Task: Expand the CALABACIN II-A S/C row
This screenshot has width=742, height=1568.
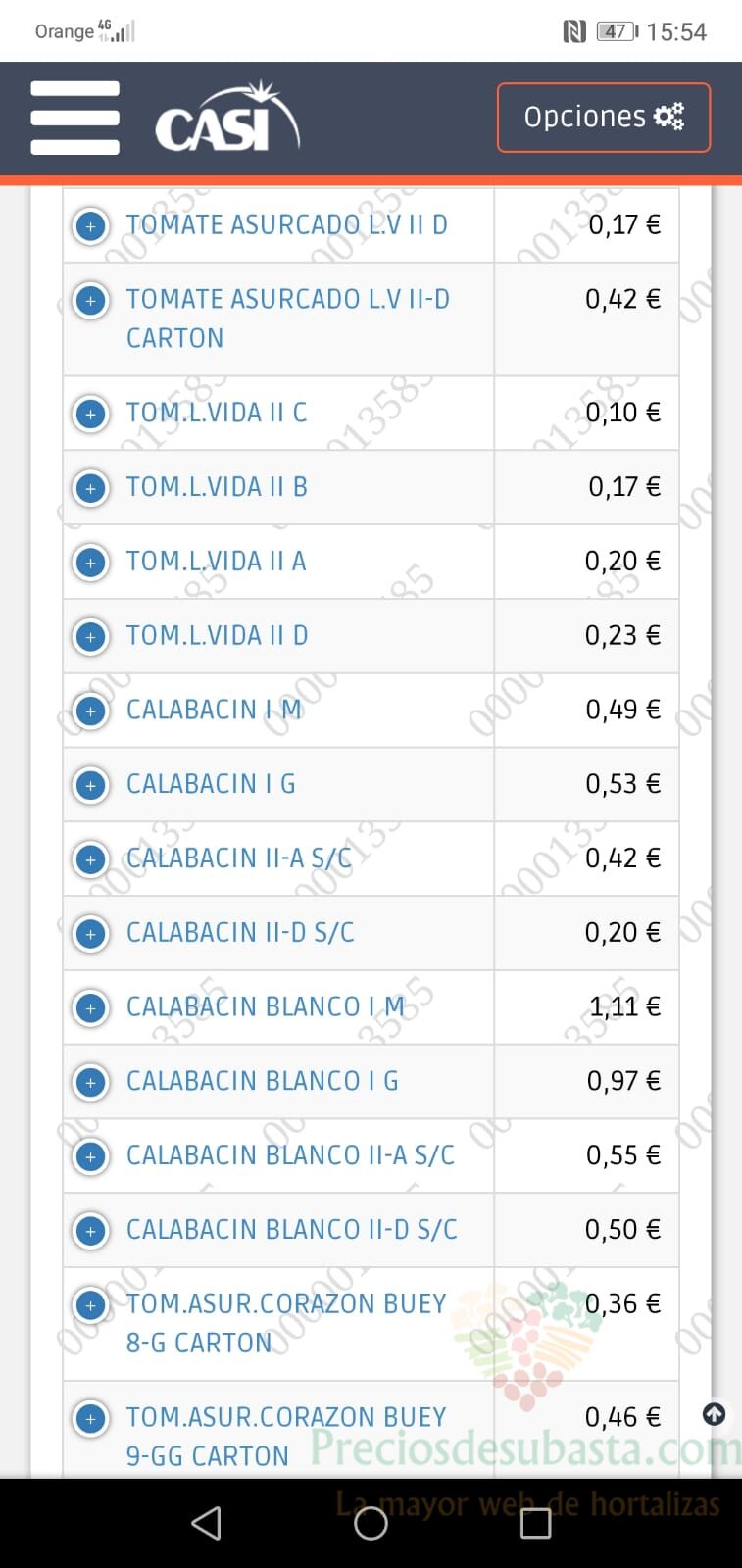Action: [x=91, y=859]
